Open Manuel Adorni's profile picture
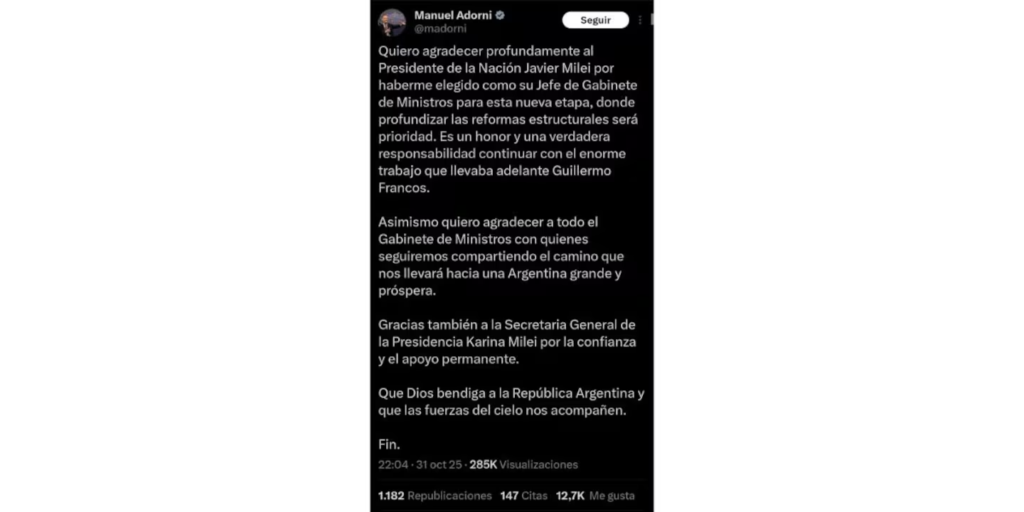1024x512 pixels. (x=392, y=22)
